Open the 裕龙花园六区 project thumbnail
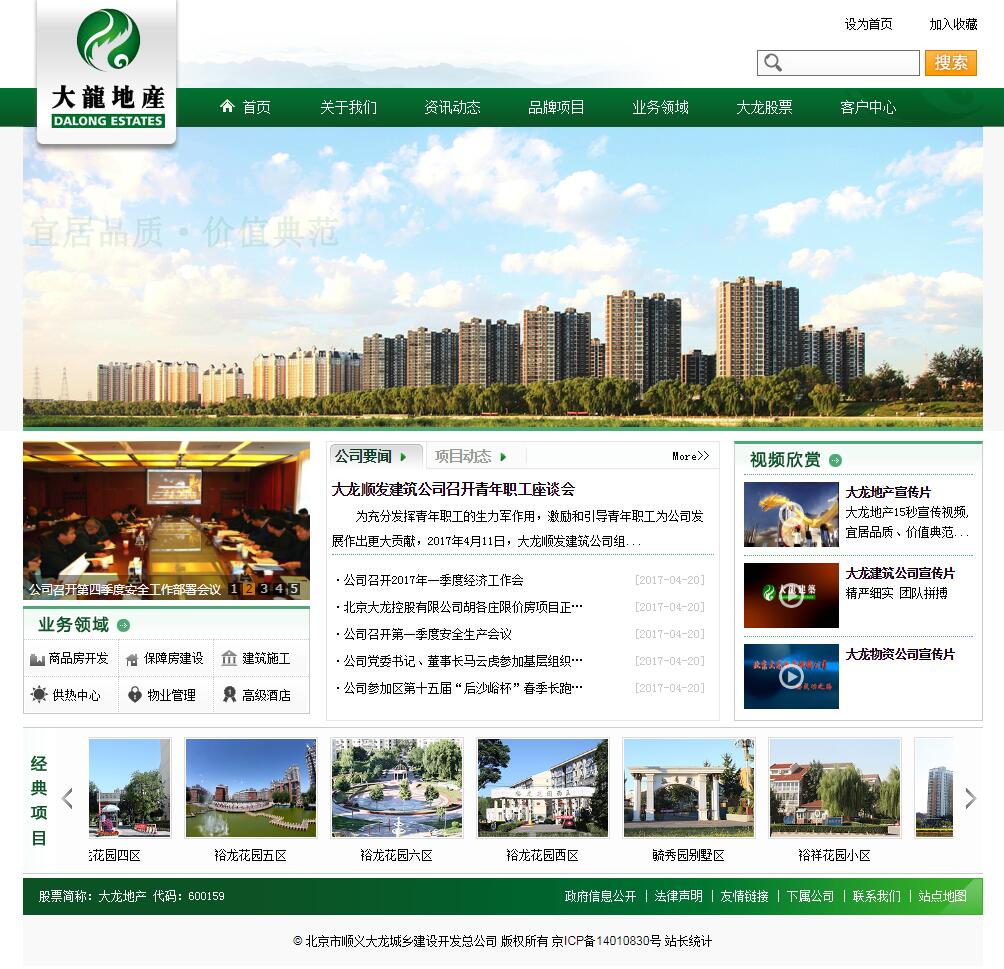The width and height of the screenshot is (1004, 969). tap(397, 788)
